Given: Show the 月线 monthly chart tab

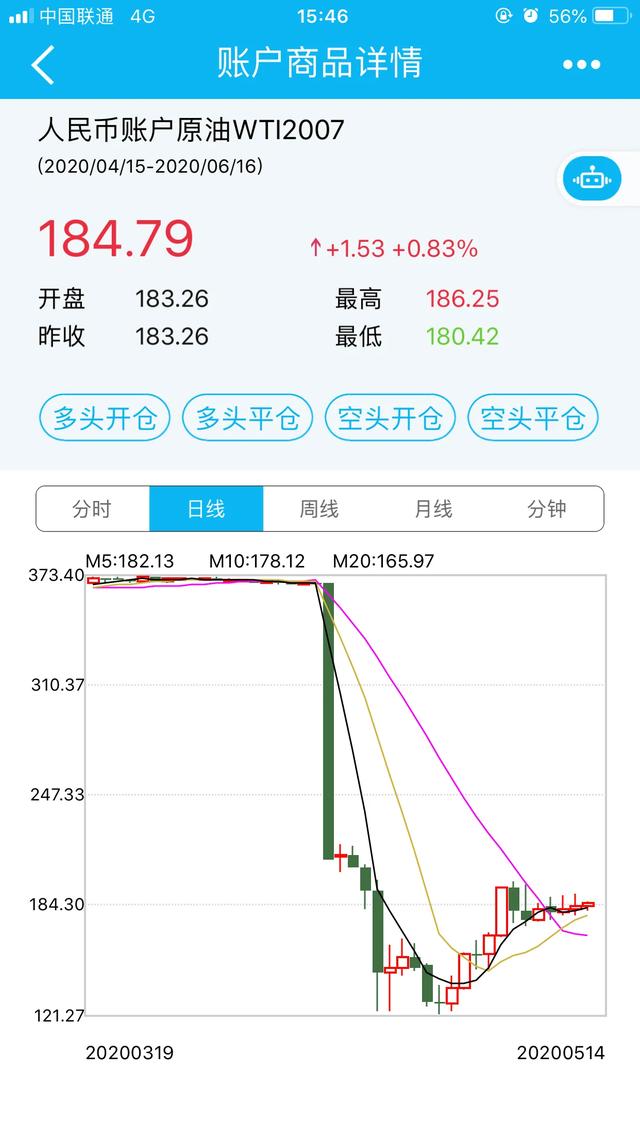Looking at the screenshot, I should 433,509.
